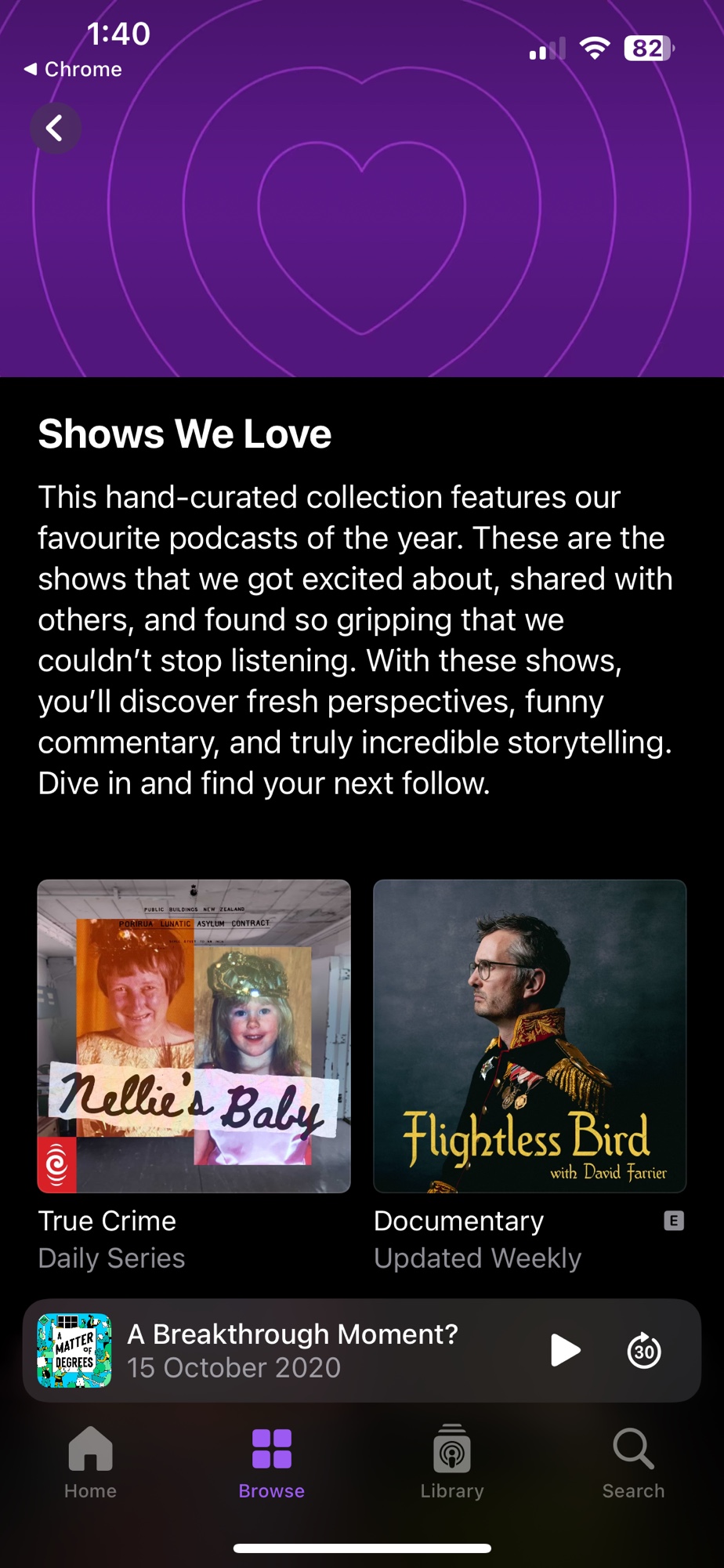Play A Breakthrough Moment? episode
724x1568 pixels.
coord(565,1350)
